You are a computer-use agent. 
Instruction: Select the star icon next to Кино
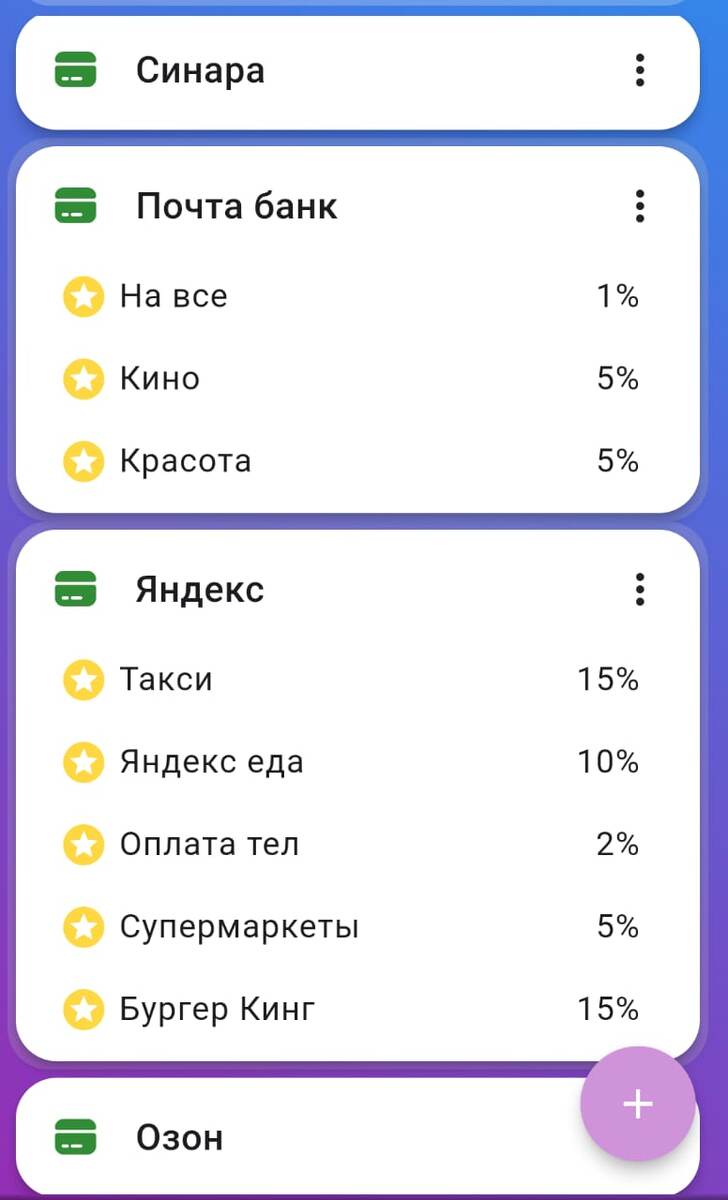tap(83, 379)
